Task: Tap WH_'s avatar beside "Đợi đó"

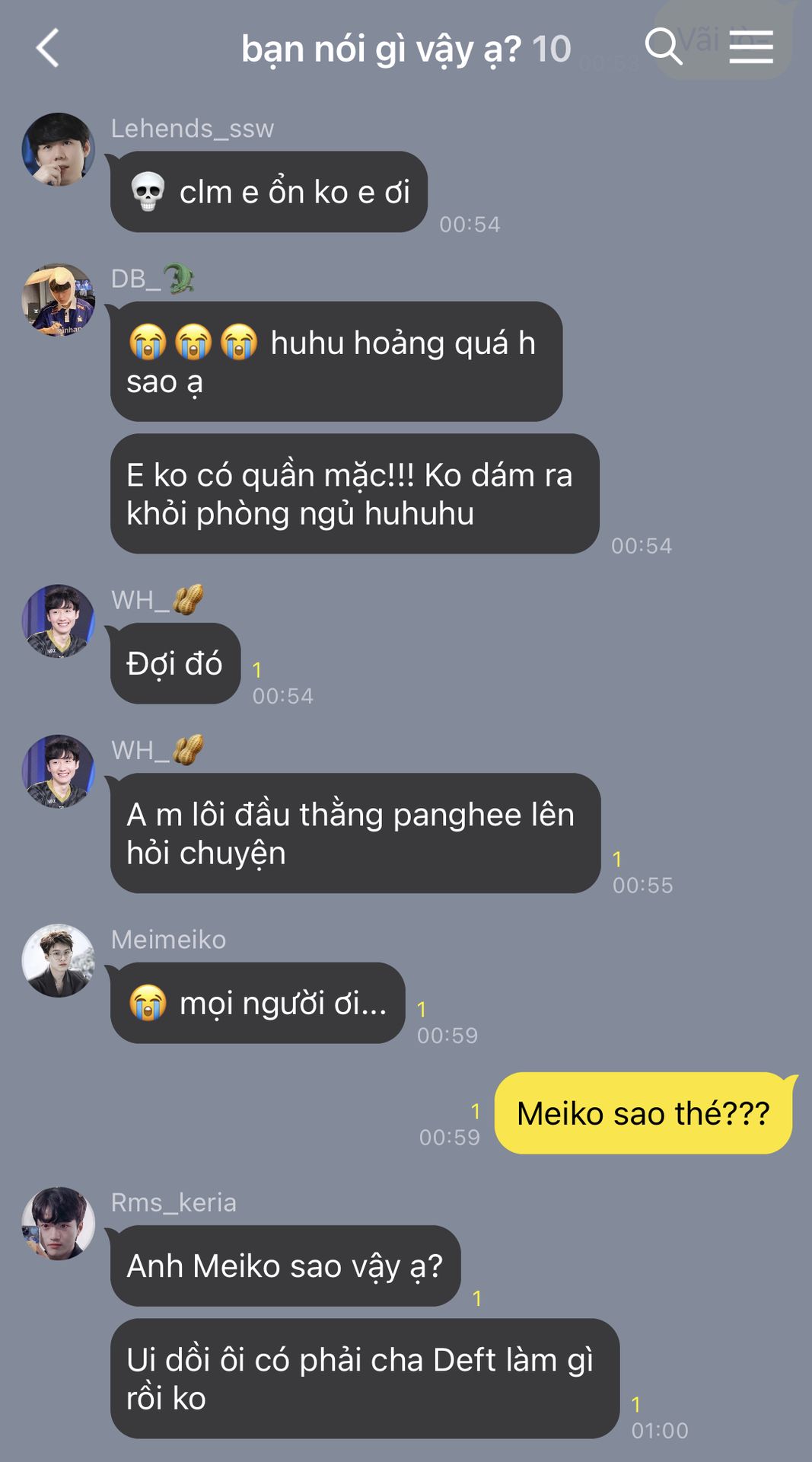Action: [59, 621]
